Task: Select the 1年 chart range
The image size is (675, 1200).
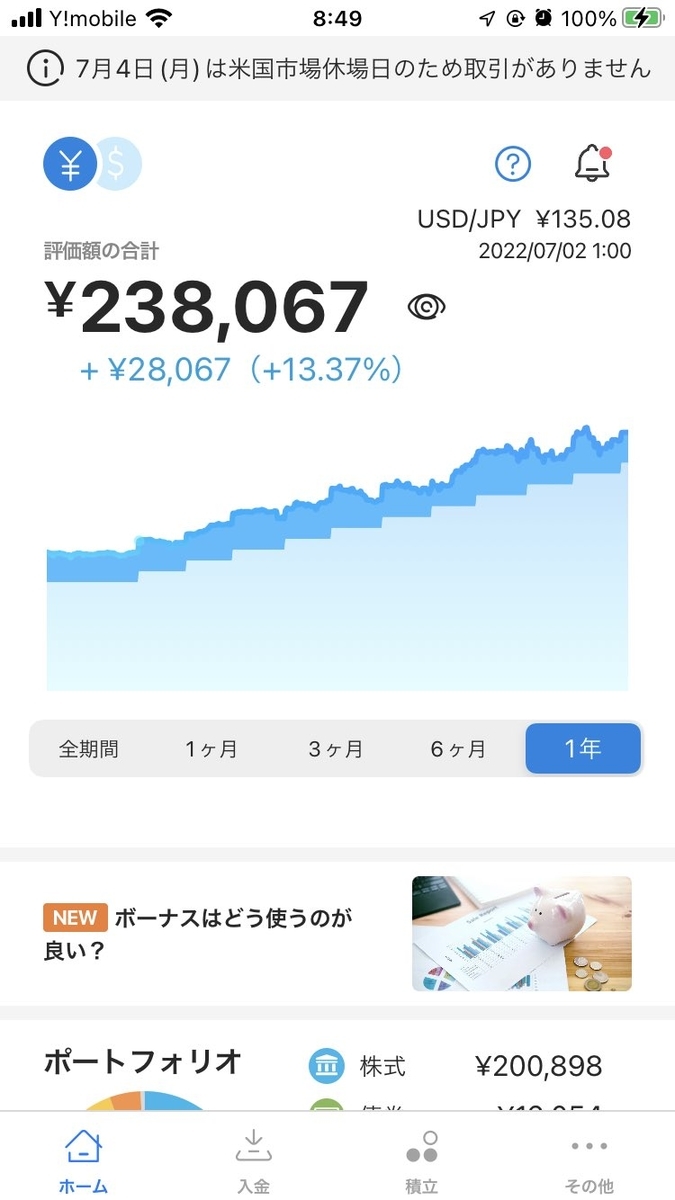Action: [x=582, y=749]
